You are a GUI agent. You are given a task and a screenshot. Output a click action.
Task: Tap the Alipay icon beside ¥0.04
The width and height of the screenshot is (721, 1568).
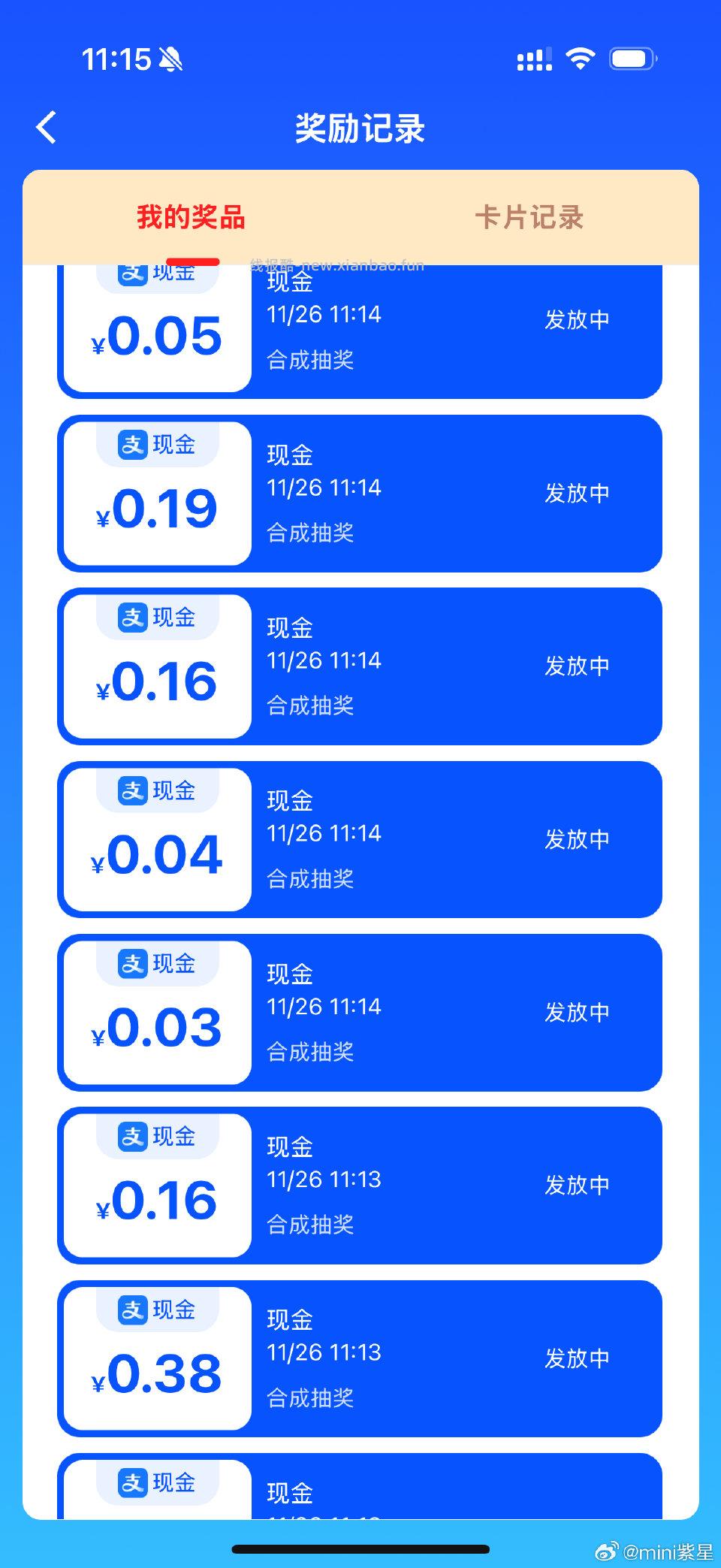(x=132, y=790)
